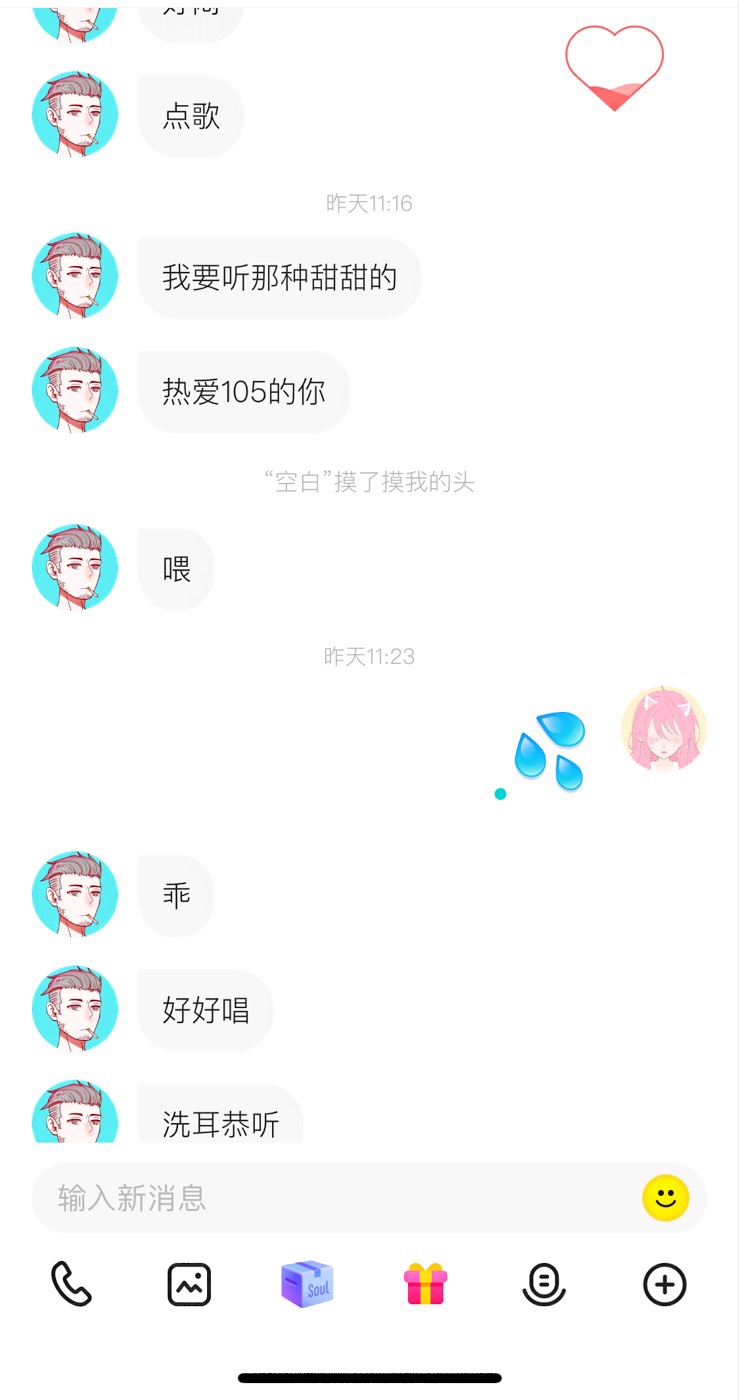This screenshot has width=739, height=1399.
Task: Open the Soul box icon
Action: [x=307, y=1284]
